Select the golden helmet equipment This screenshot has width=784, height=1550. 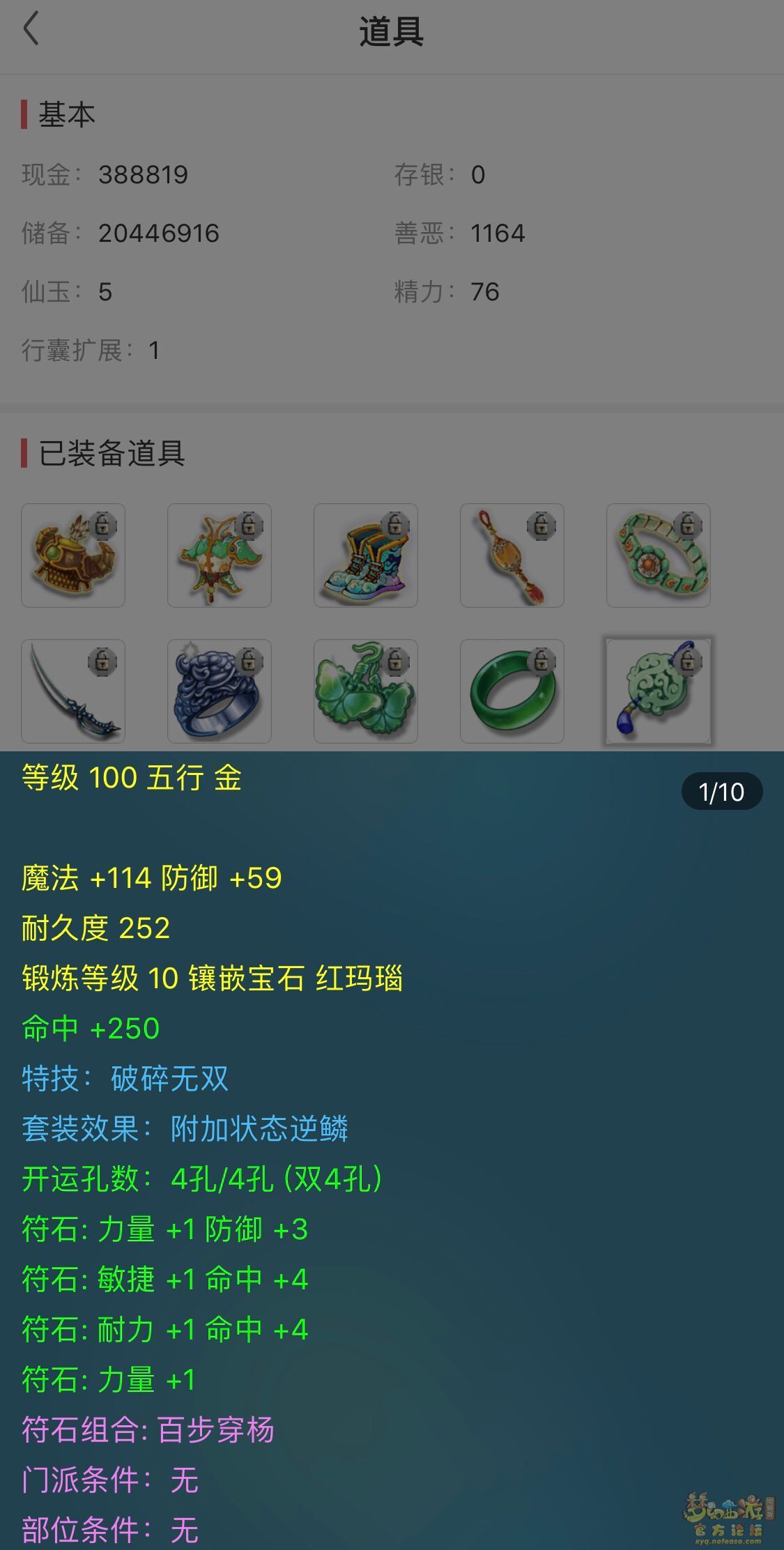[73, 555]
